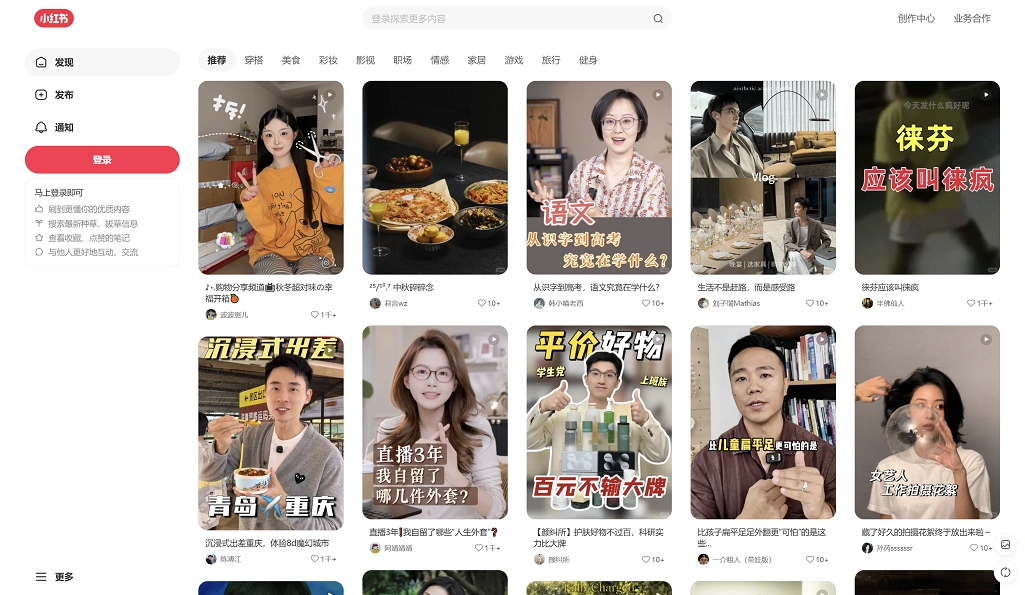
Task: Open the 中秋碎碎念 food post
Action: (x=435, y=177)
